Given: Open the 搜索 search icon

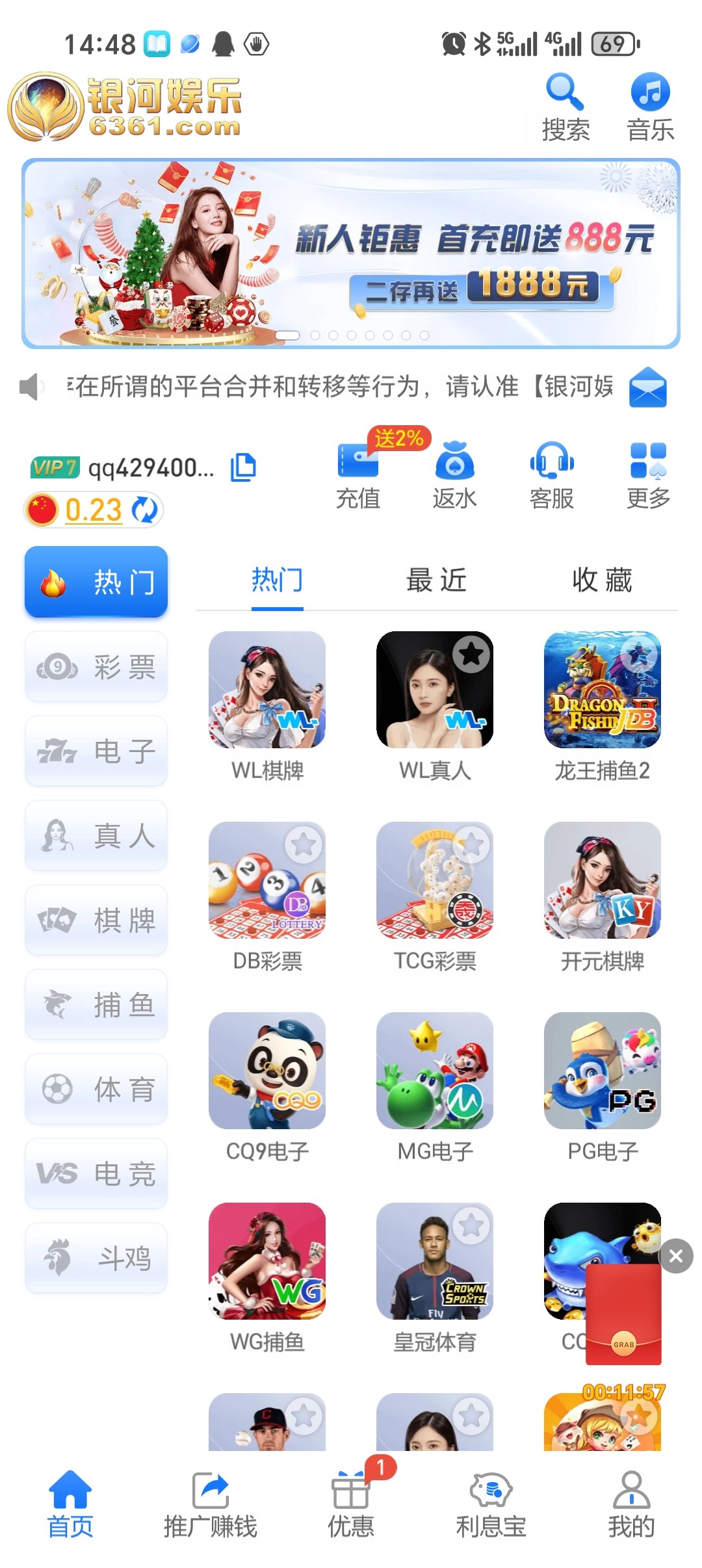Looking at the screenshot, I should 565,107.
